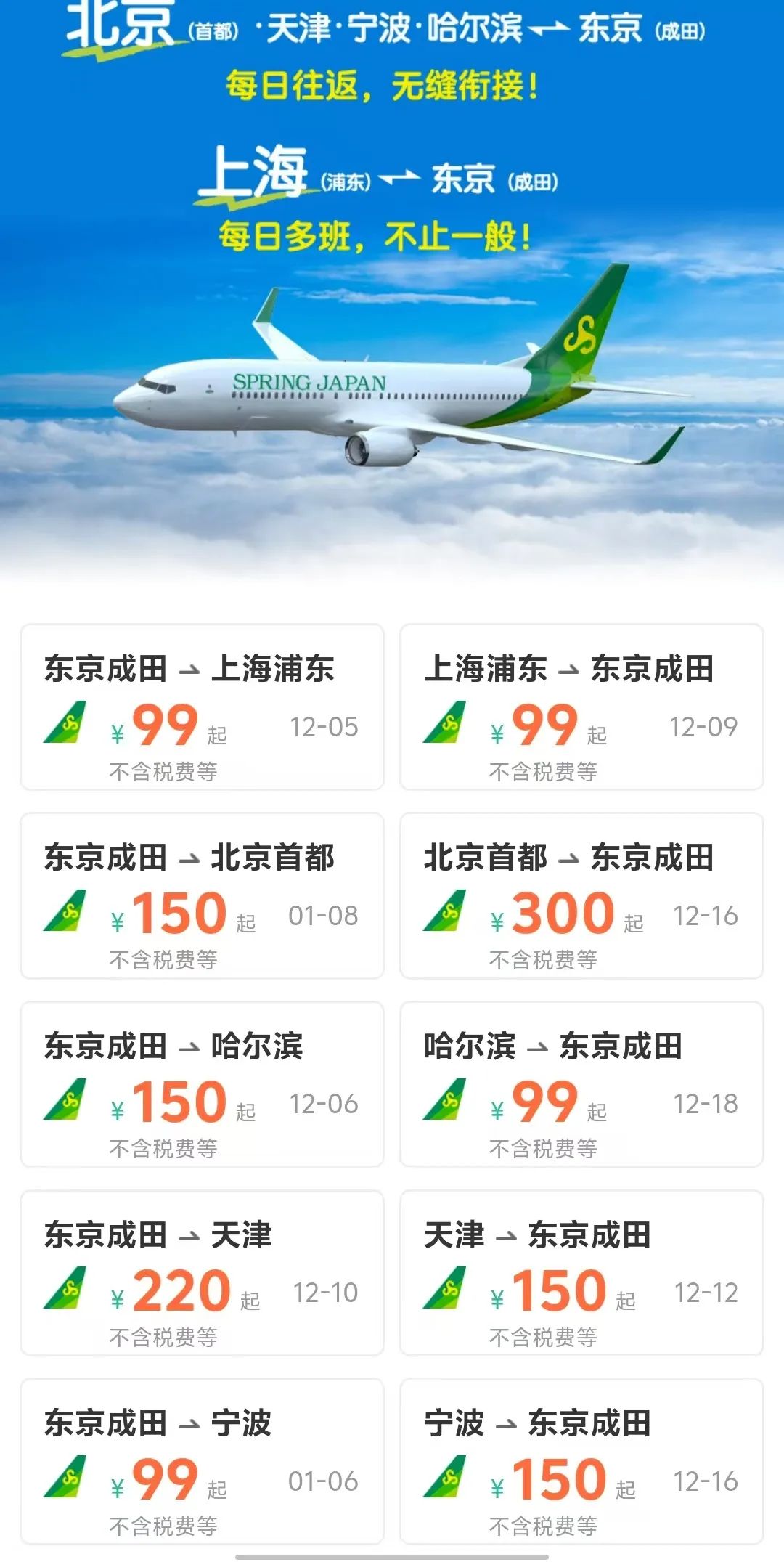Screen dimensions: 784x1562
Task: Open the 东京成田 to 宁波 ¥99 flight
Action: tap(202, 1461)
